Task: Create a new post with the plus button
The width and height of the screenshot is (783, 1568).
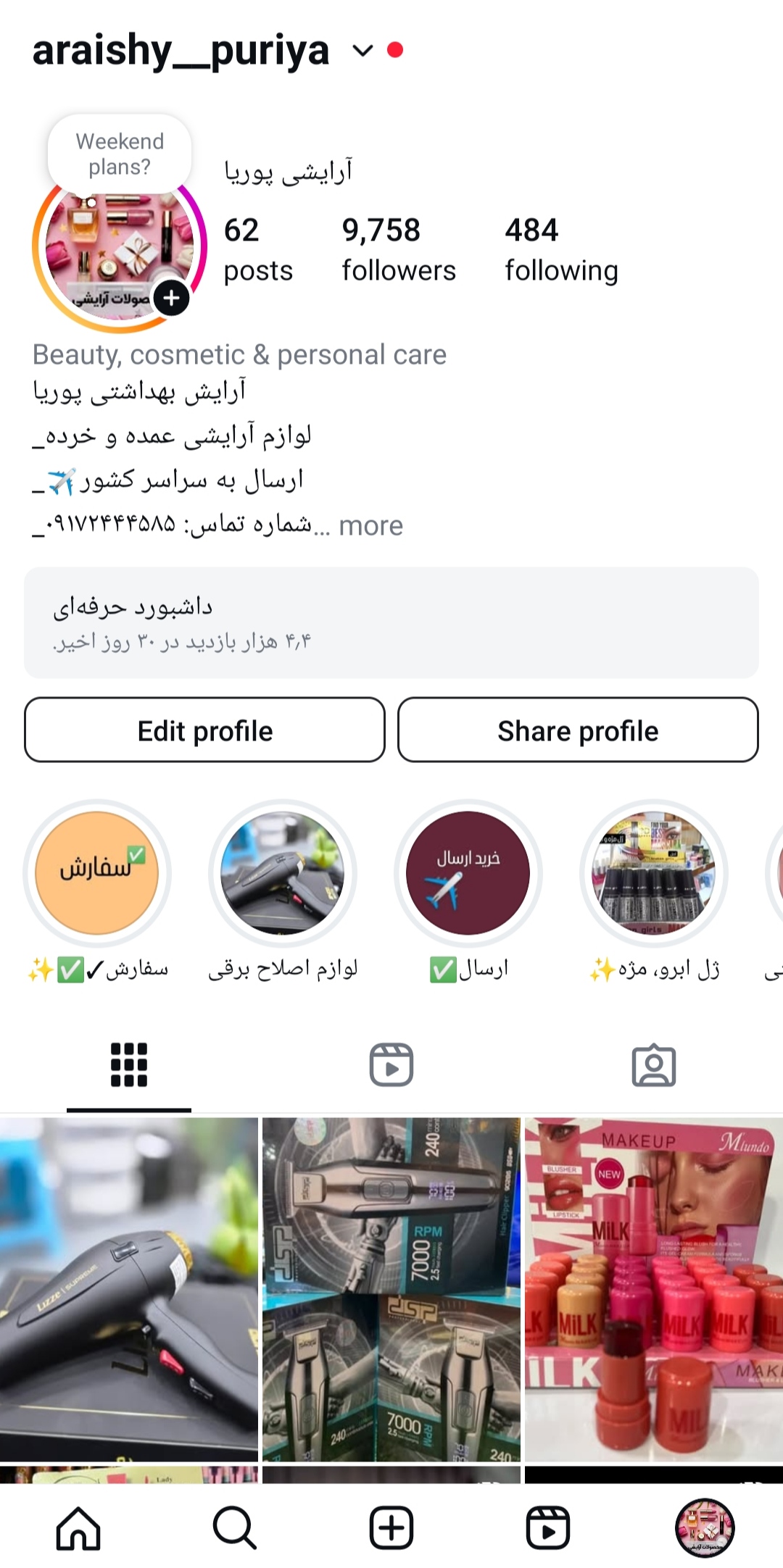Action: (x=391, y=1527)
